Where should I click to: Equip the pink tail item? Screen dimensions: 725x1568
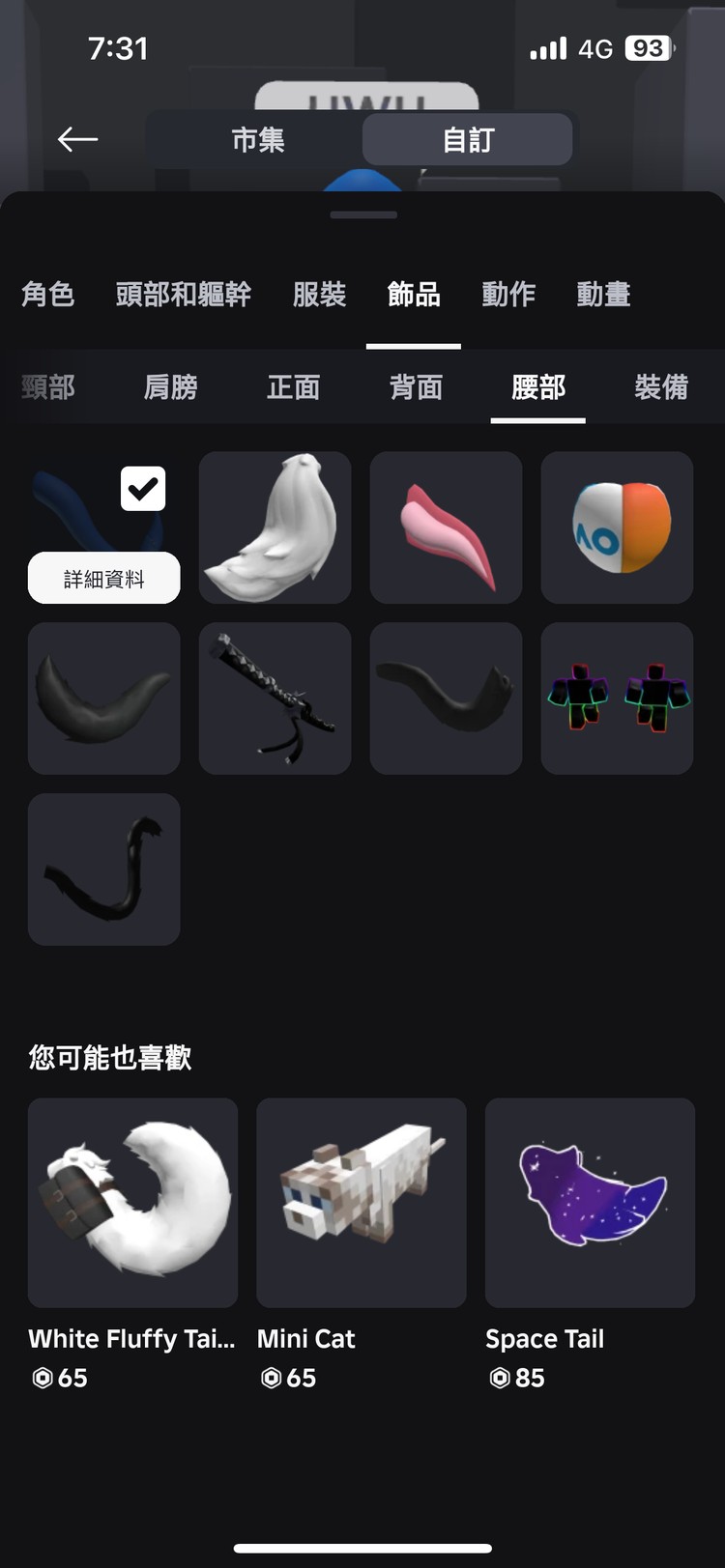pyautogui.click(x=446, y=527)
